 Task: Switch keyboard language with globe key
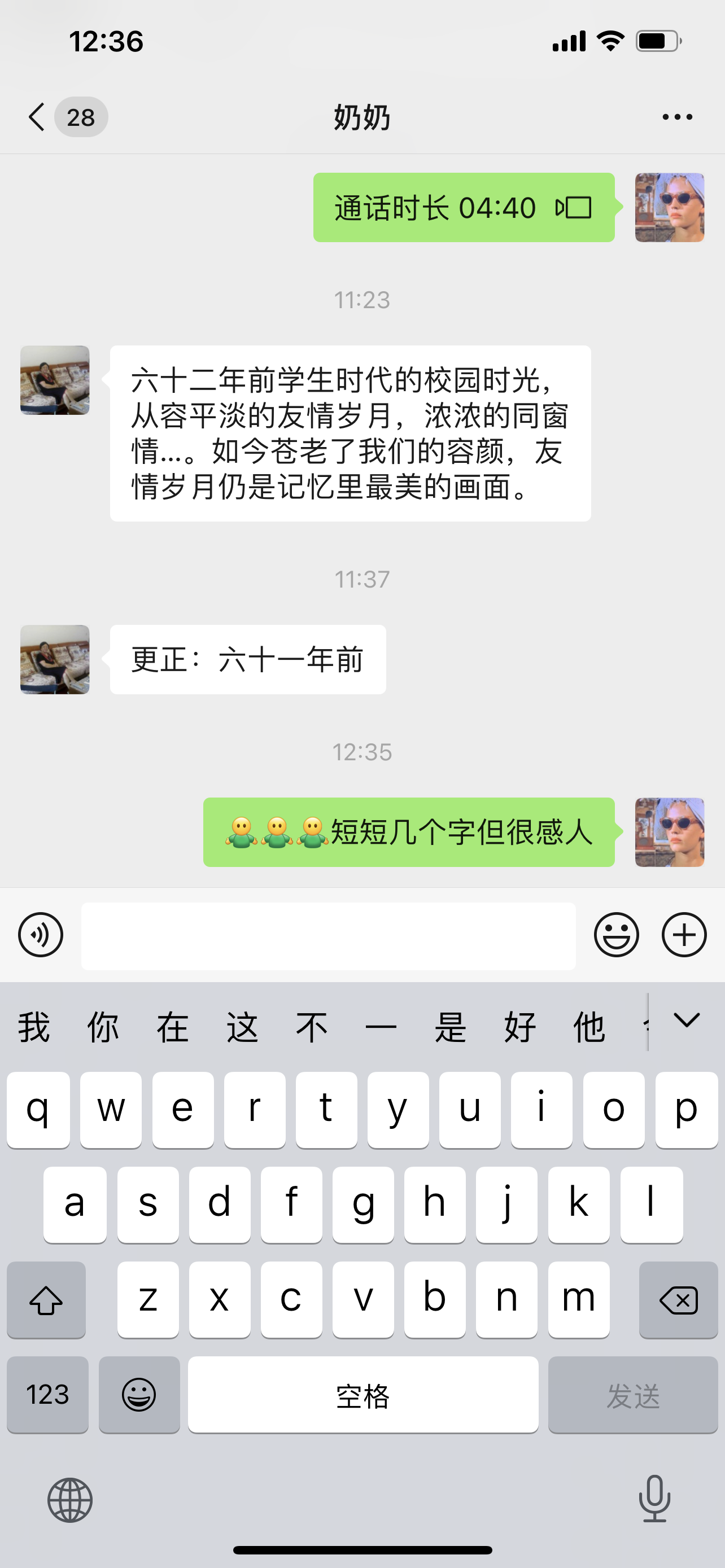pyautogui.click(x=70, y=1500)
